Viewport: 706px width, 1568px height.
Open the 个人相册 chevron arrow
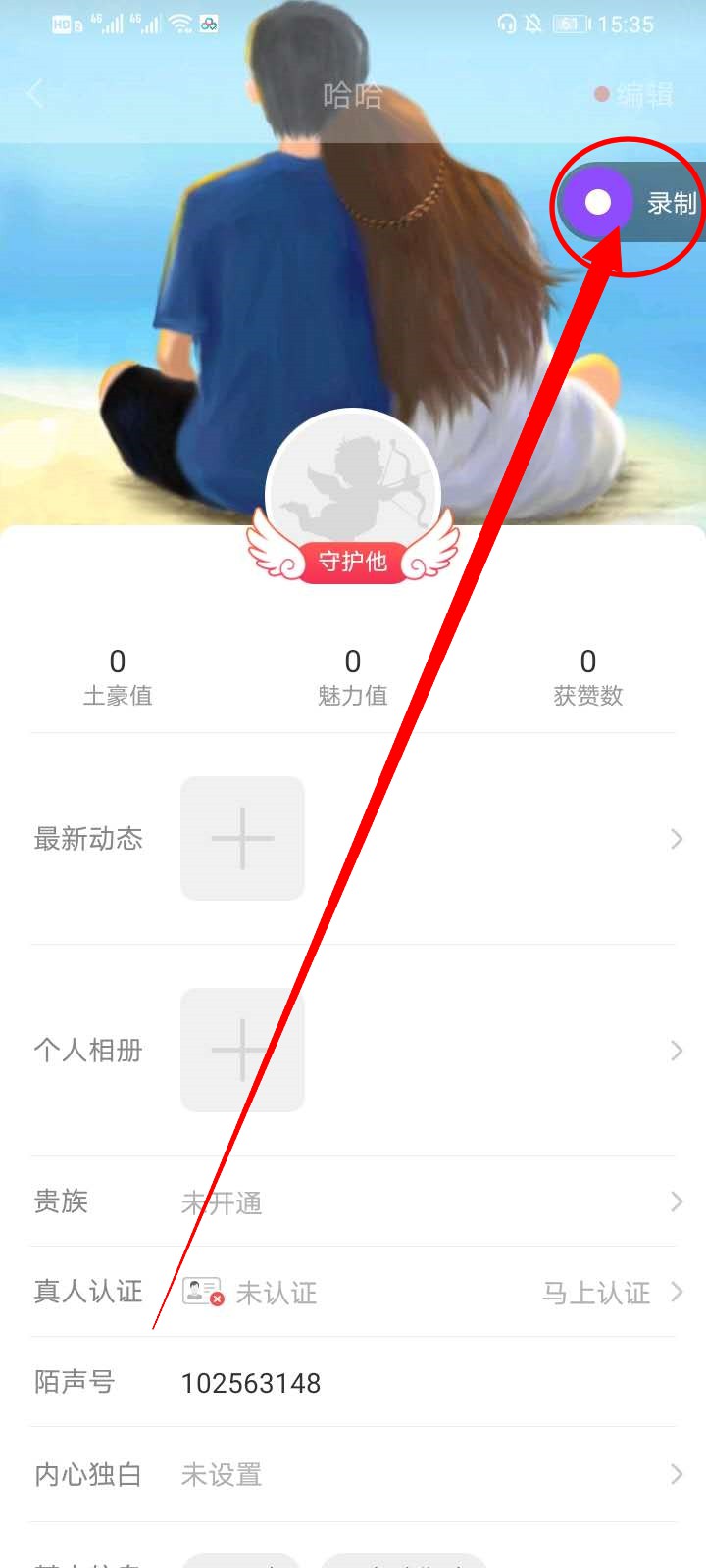coord(676,1051)
